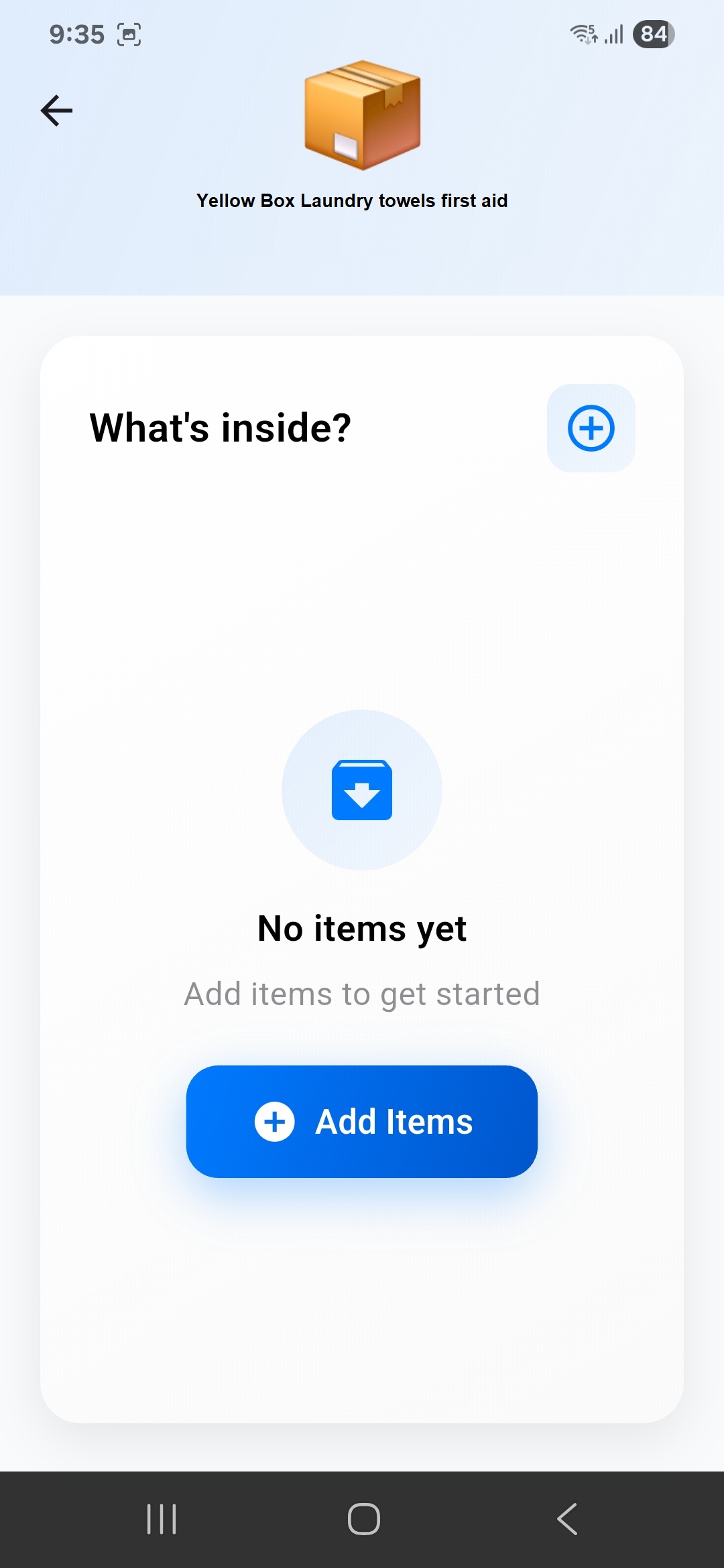724x1568 pixels.
Task: Select the blue archive box icon
Action: 361,790
